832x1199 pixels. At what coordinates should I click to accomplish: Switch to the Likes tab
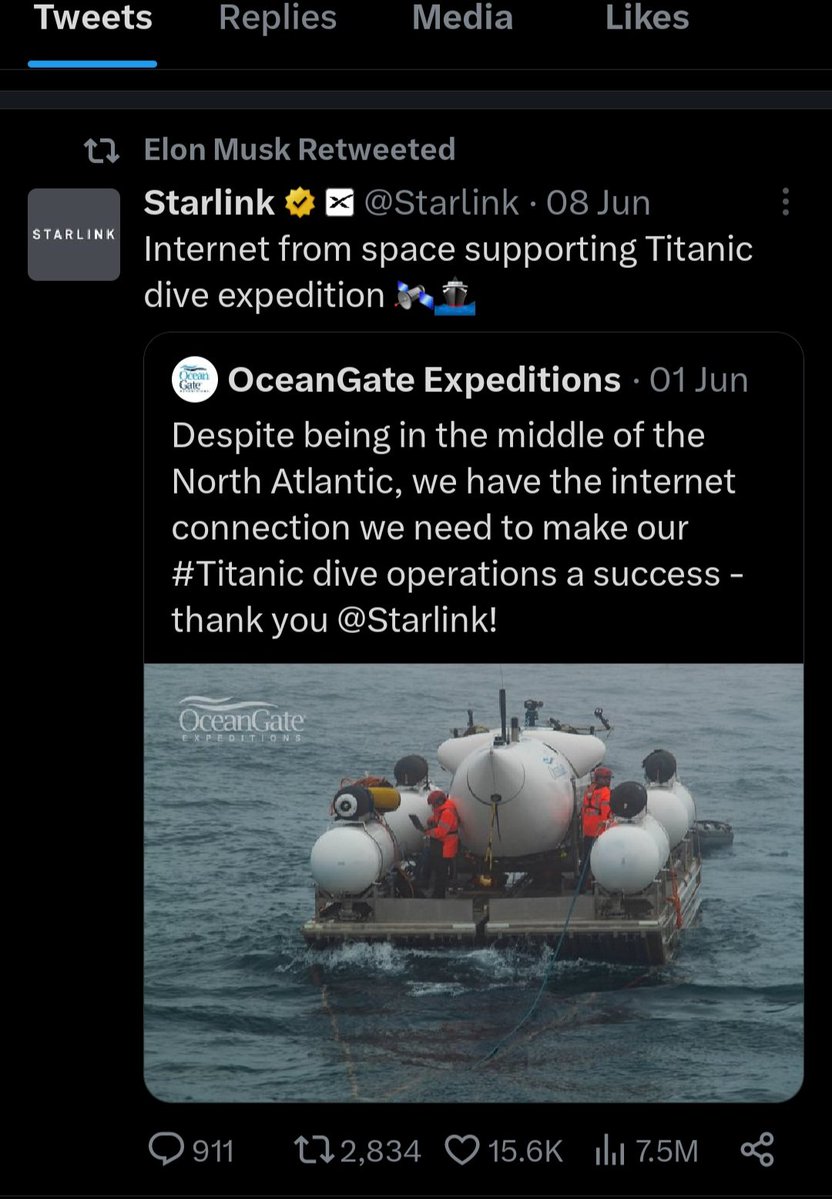click(x=646, y=19)
